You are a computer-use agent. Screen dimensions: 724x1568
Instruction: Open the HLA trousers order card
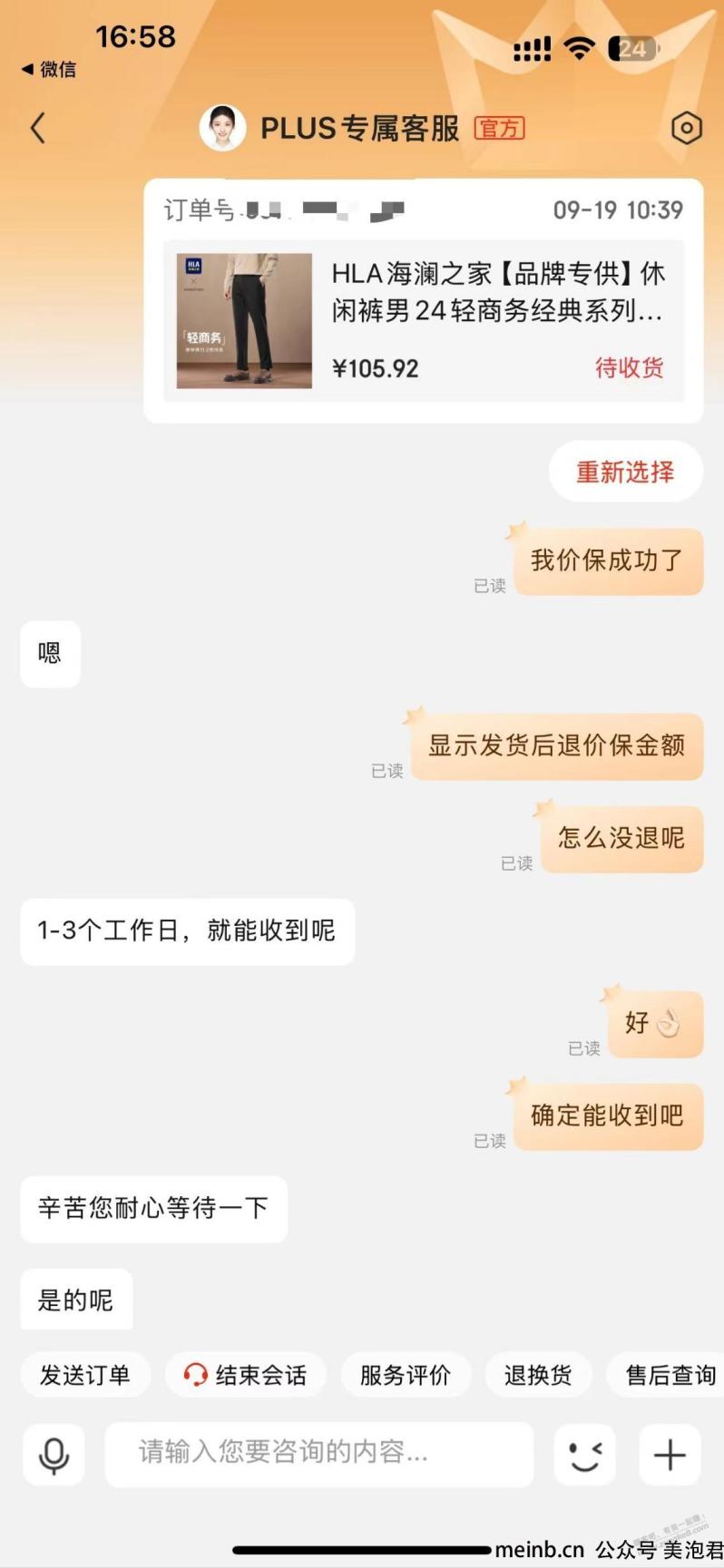point(424,320)
